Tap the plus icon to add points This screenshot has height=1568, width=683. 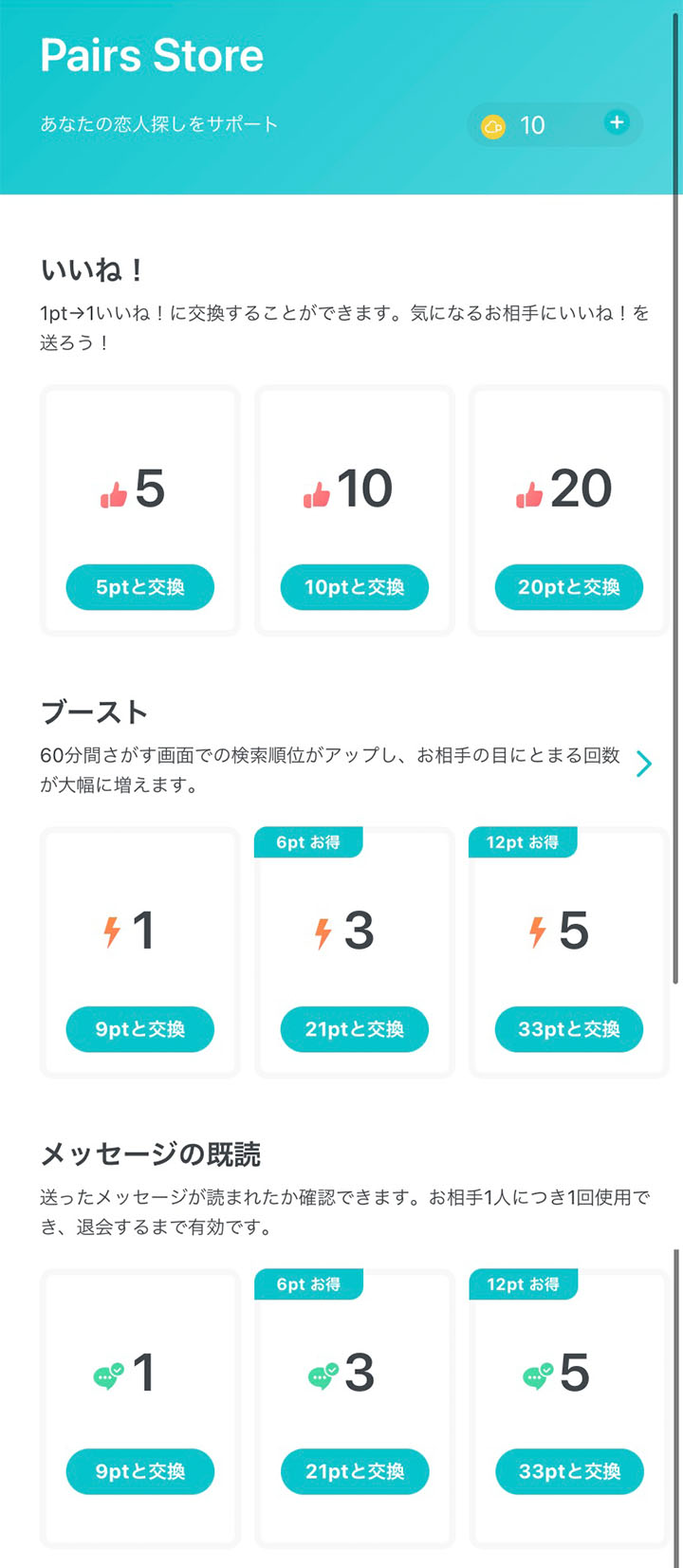(x=617, y=122)
